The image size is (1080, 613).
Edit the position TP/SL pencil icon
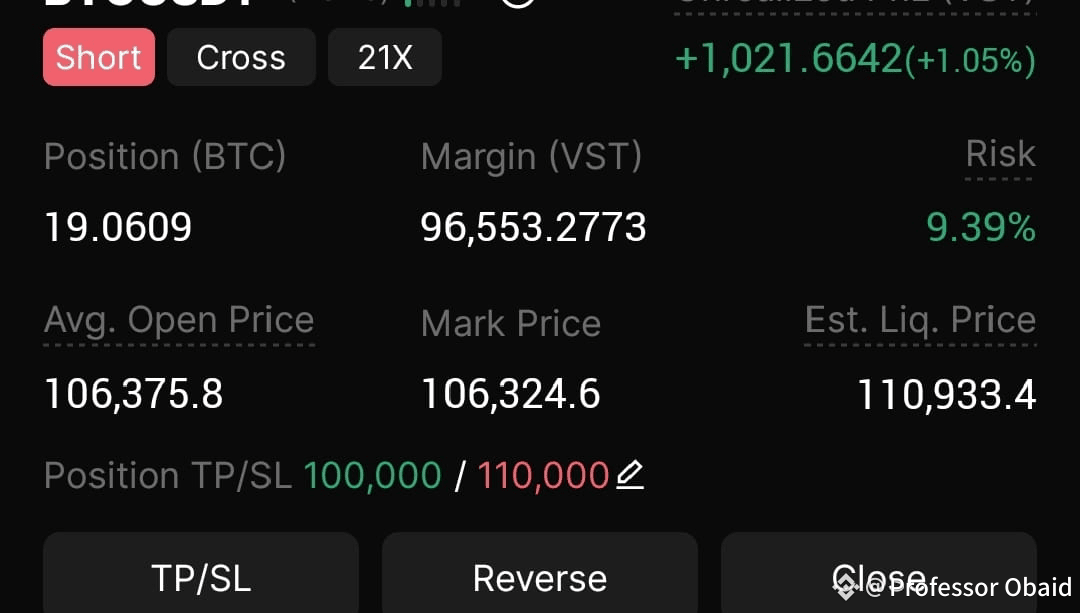pos(630,475)
